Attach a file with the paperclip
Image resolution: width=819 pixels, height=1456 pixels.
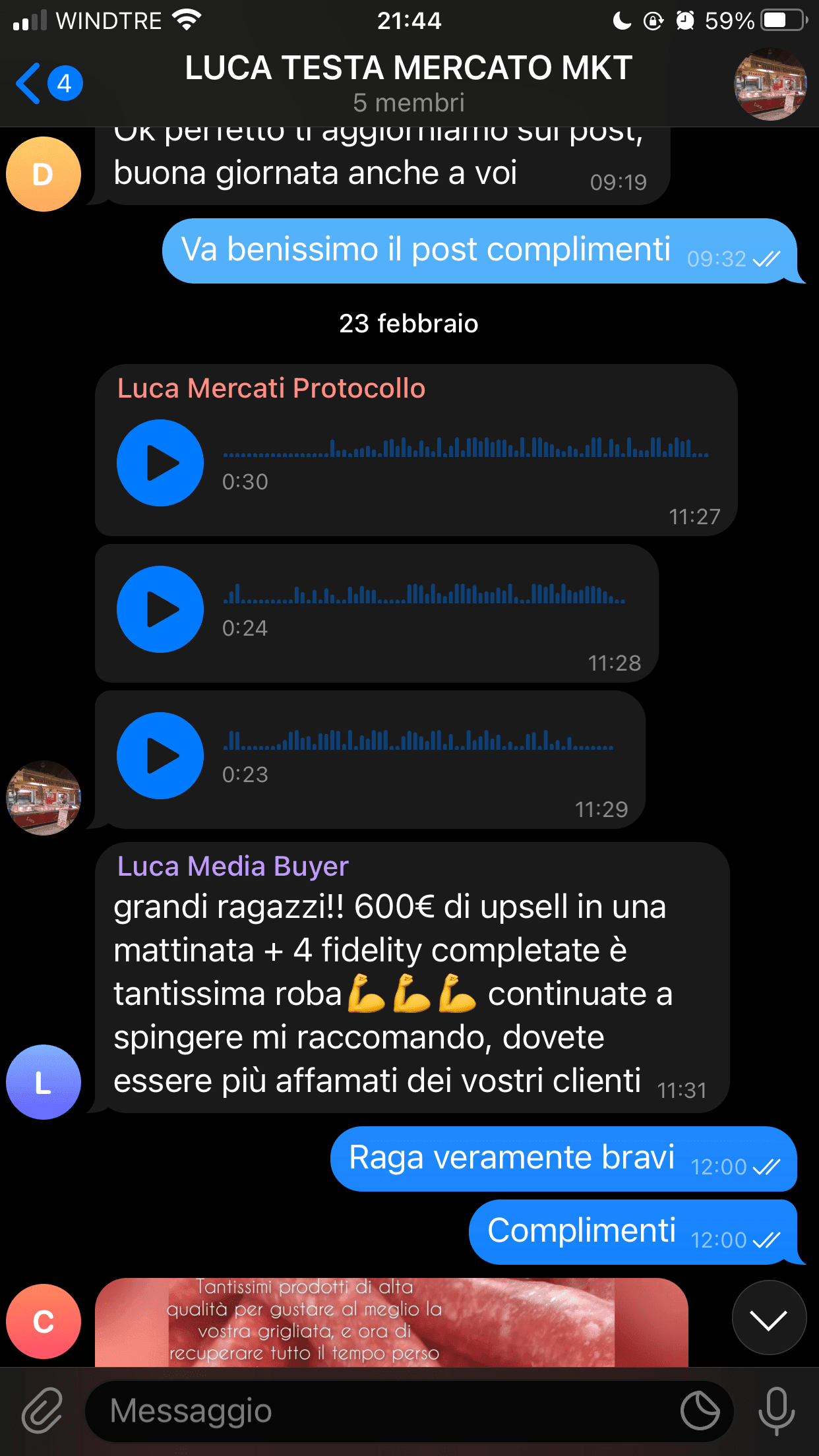[x=42, y=1410]
